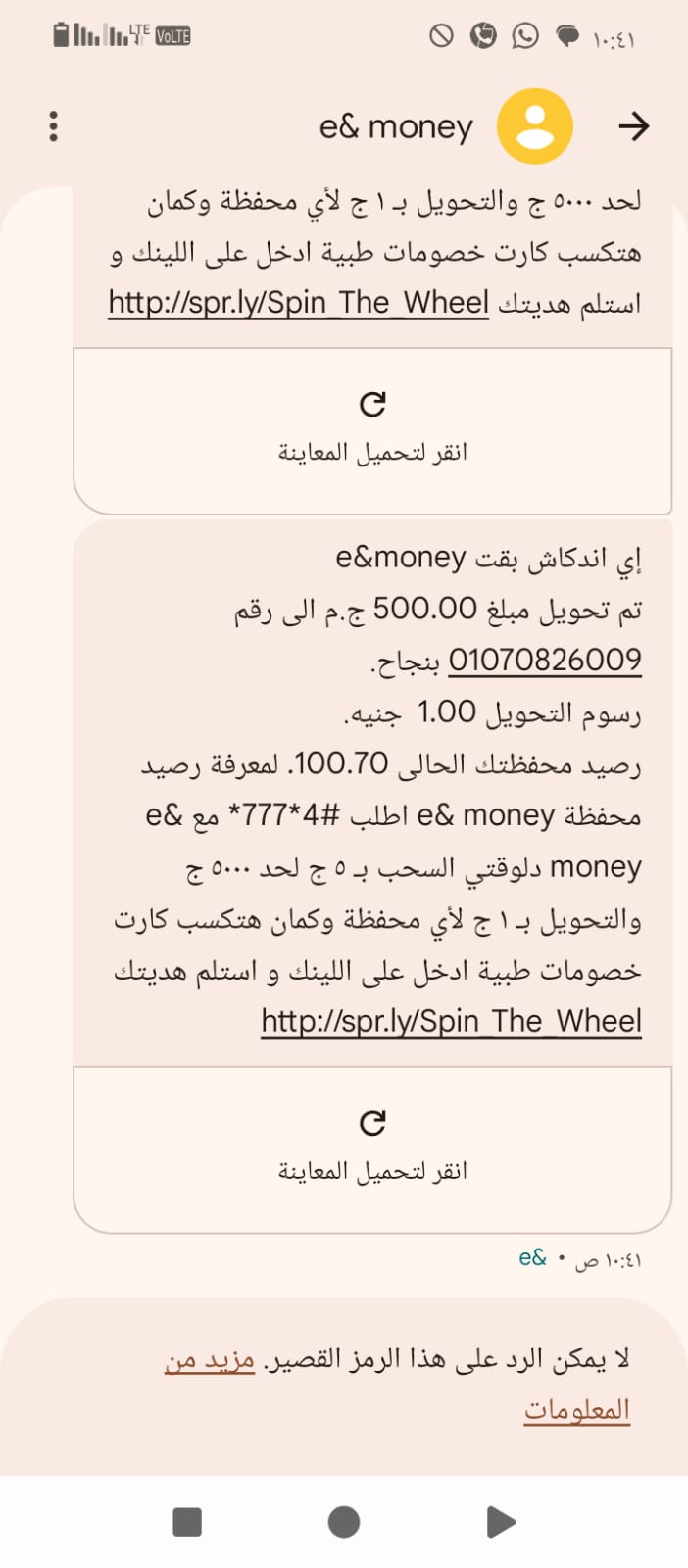Open the e& money contact avatar
Screen dimensions: 688x1568
pos(534,126)
